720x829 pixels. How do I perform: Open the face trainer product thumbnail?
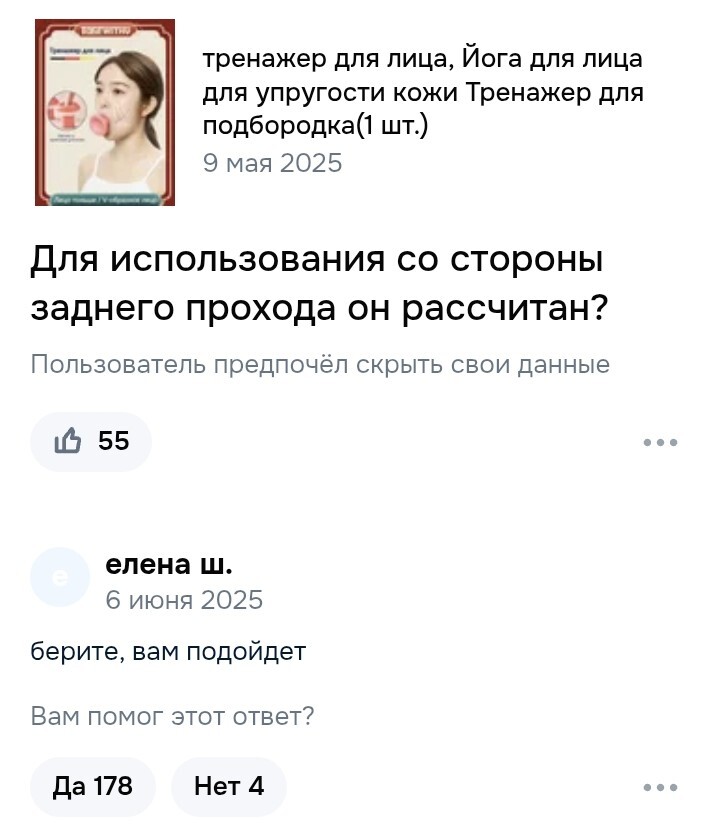(105, 112)
